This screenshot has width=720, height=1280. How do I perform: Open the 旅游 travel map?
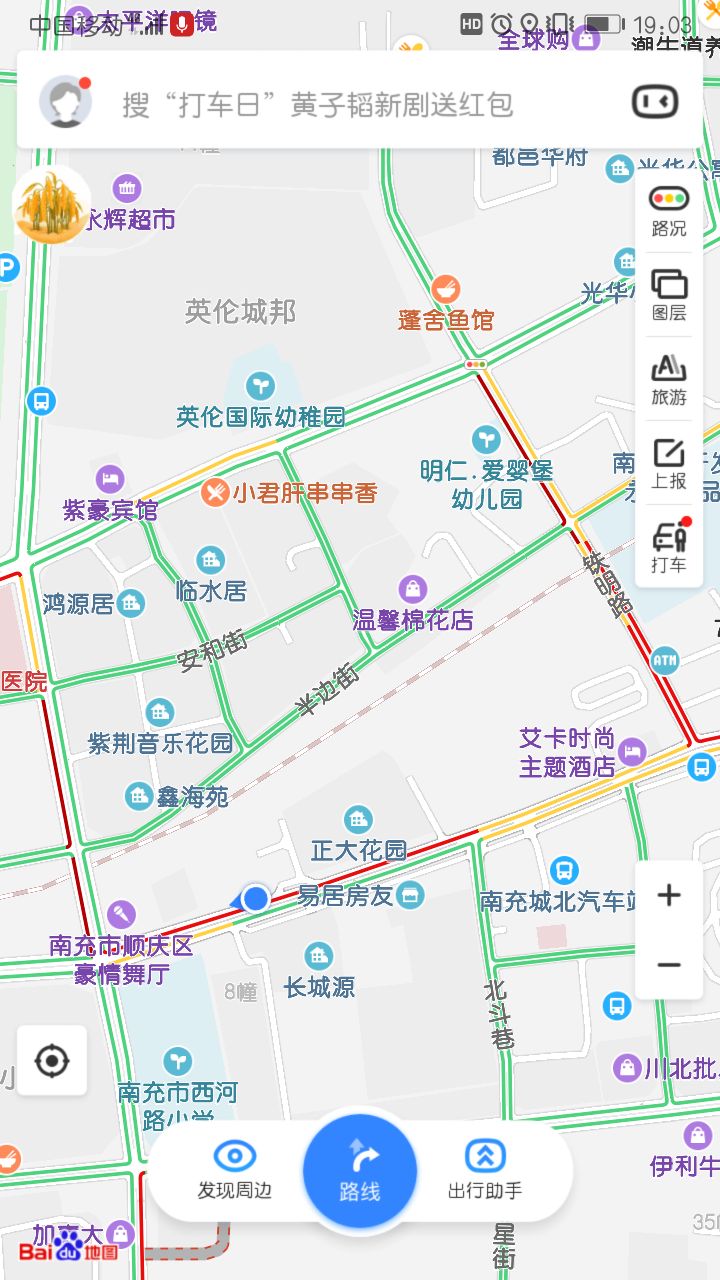pos(669,379)
